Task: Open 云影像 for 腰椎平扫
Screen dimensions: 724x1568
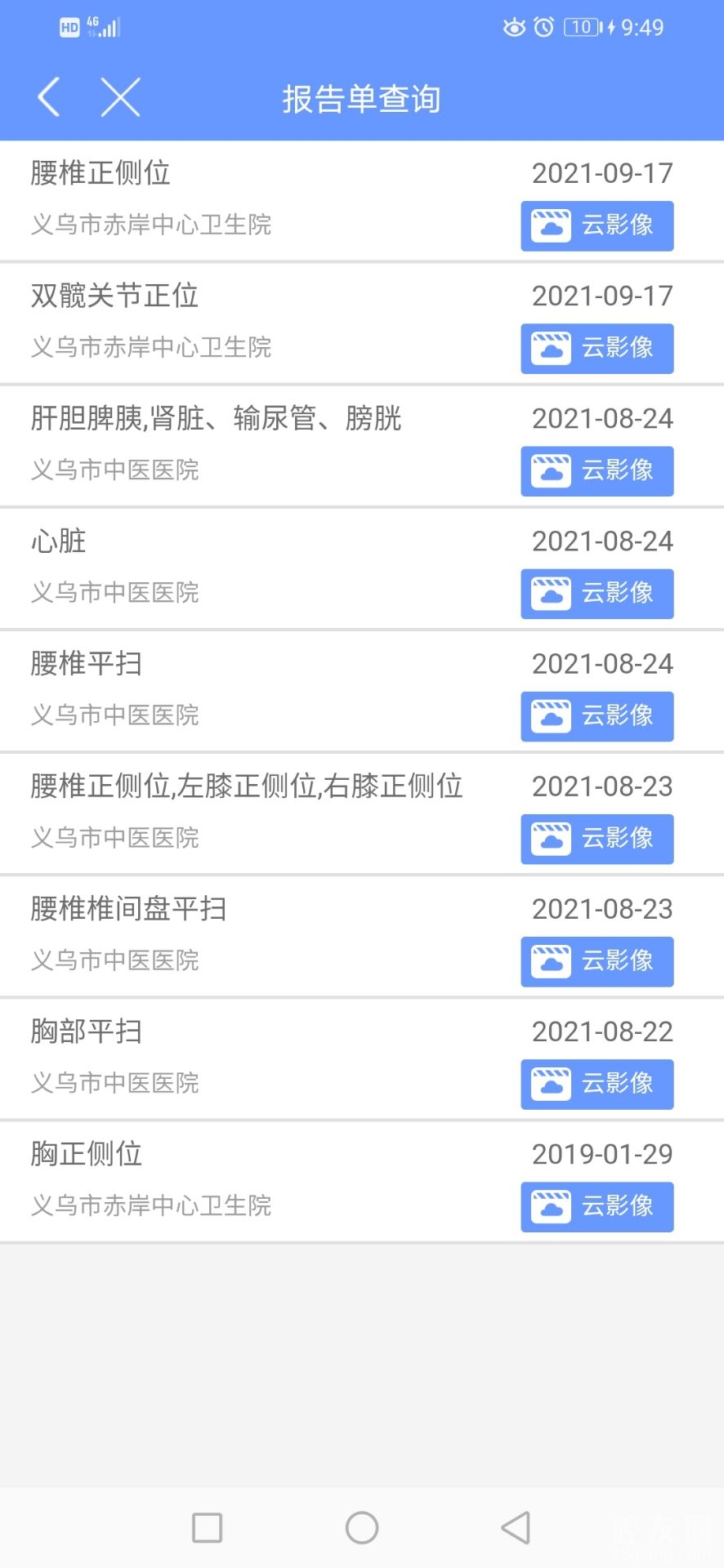Action: [x=597, y=715]
